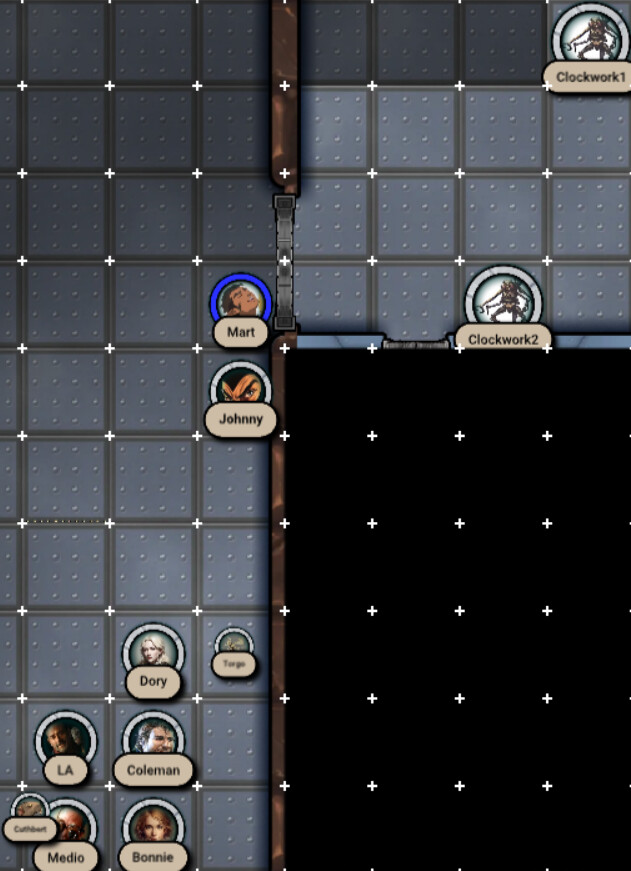Select Bonnie's token
Screen dimensions: 631x871
click(153, 828)
